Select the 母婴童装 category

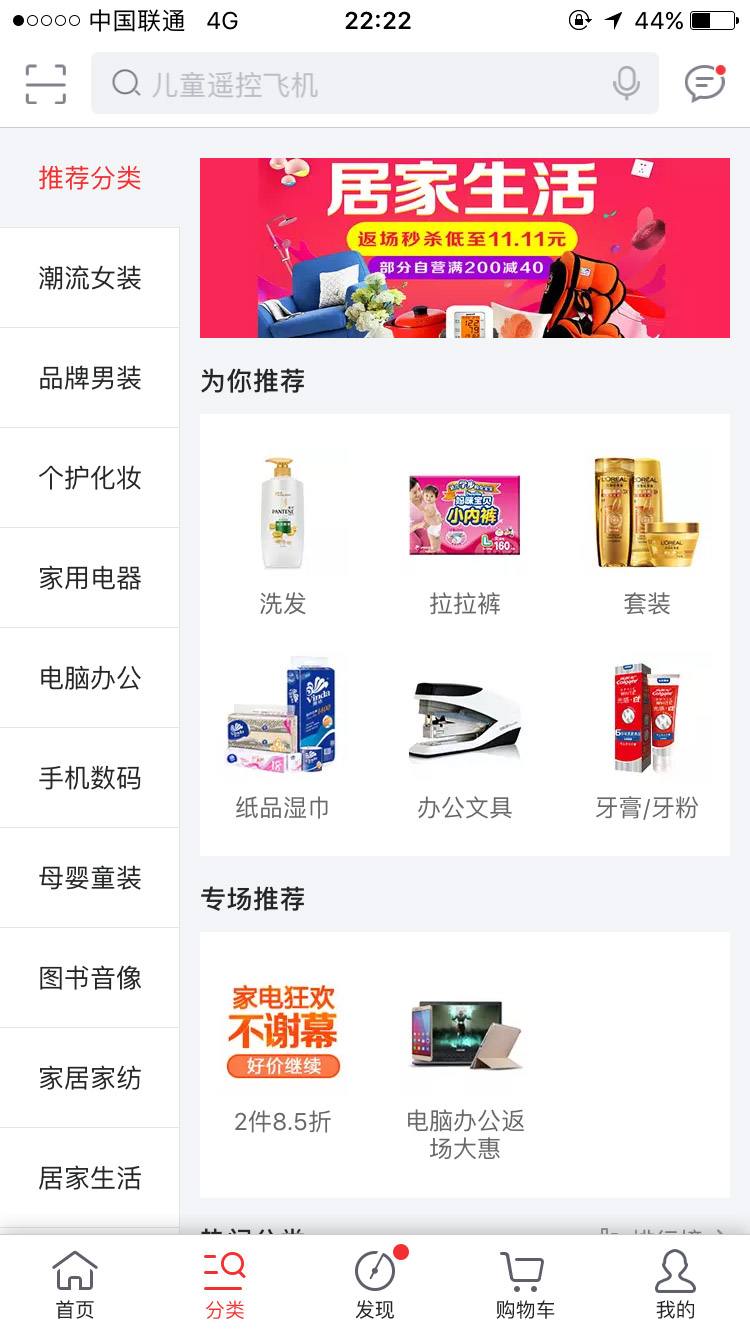pyautogui.click(x=88, y=878)
